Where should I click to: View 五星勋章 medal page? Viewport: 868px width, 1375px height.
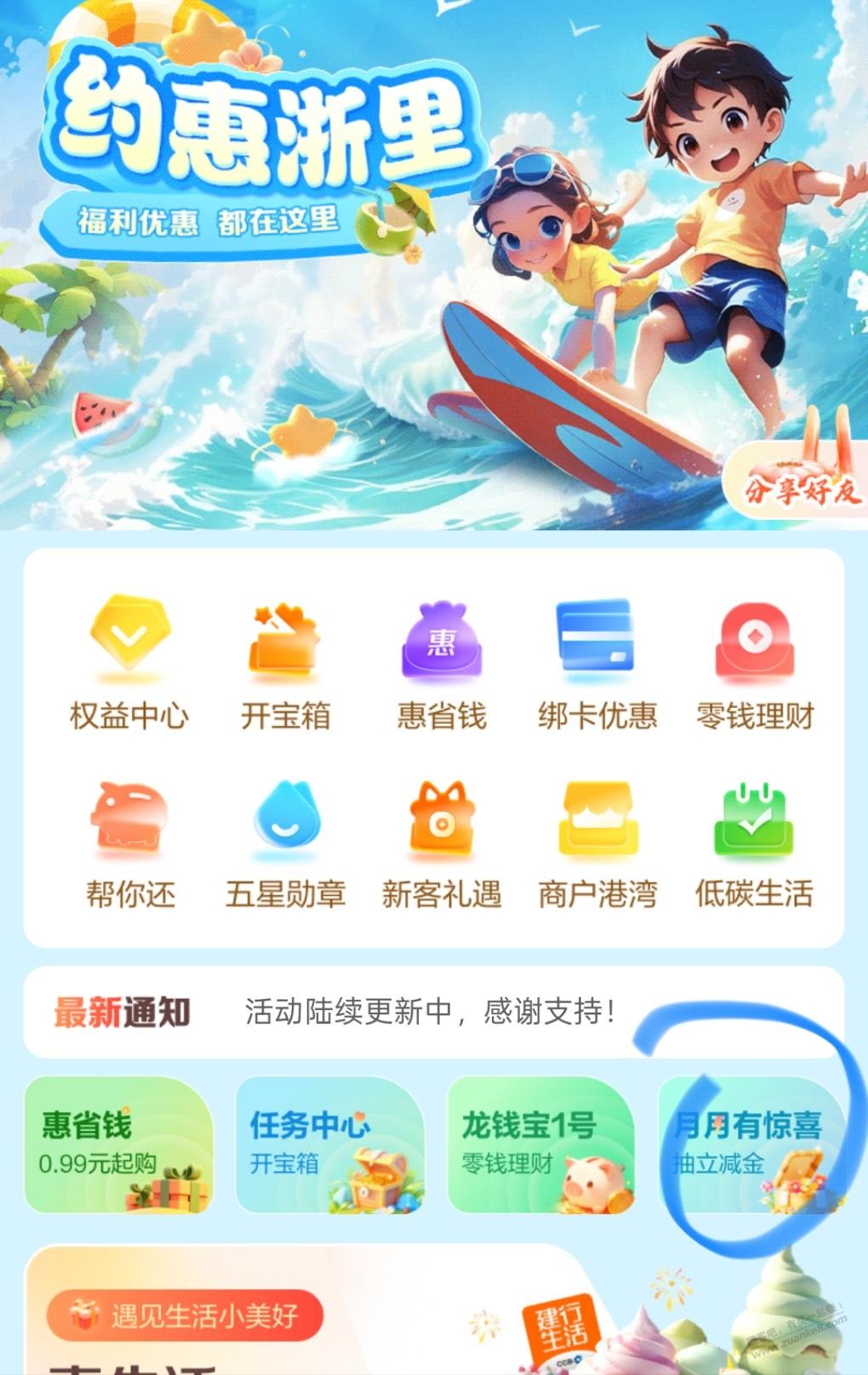tap(285, 842)
